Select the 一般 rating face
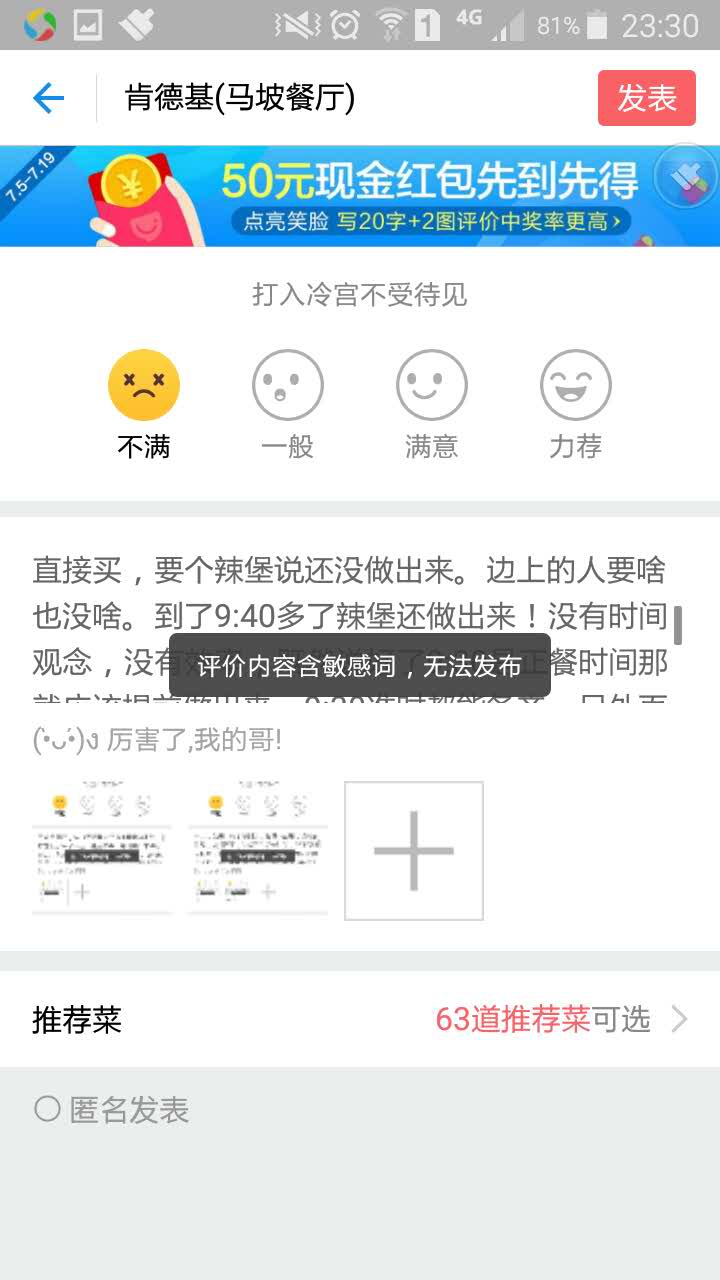The height and width of the screenshot is (1280, 720). (x=288, y=385)
